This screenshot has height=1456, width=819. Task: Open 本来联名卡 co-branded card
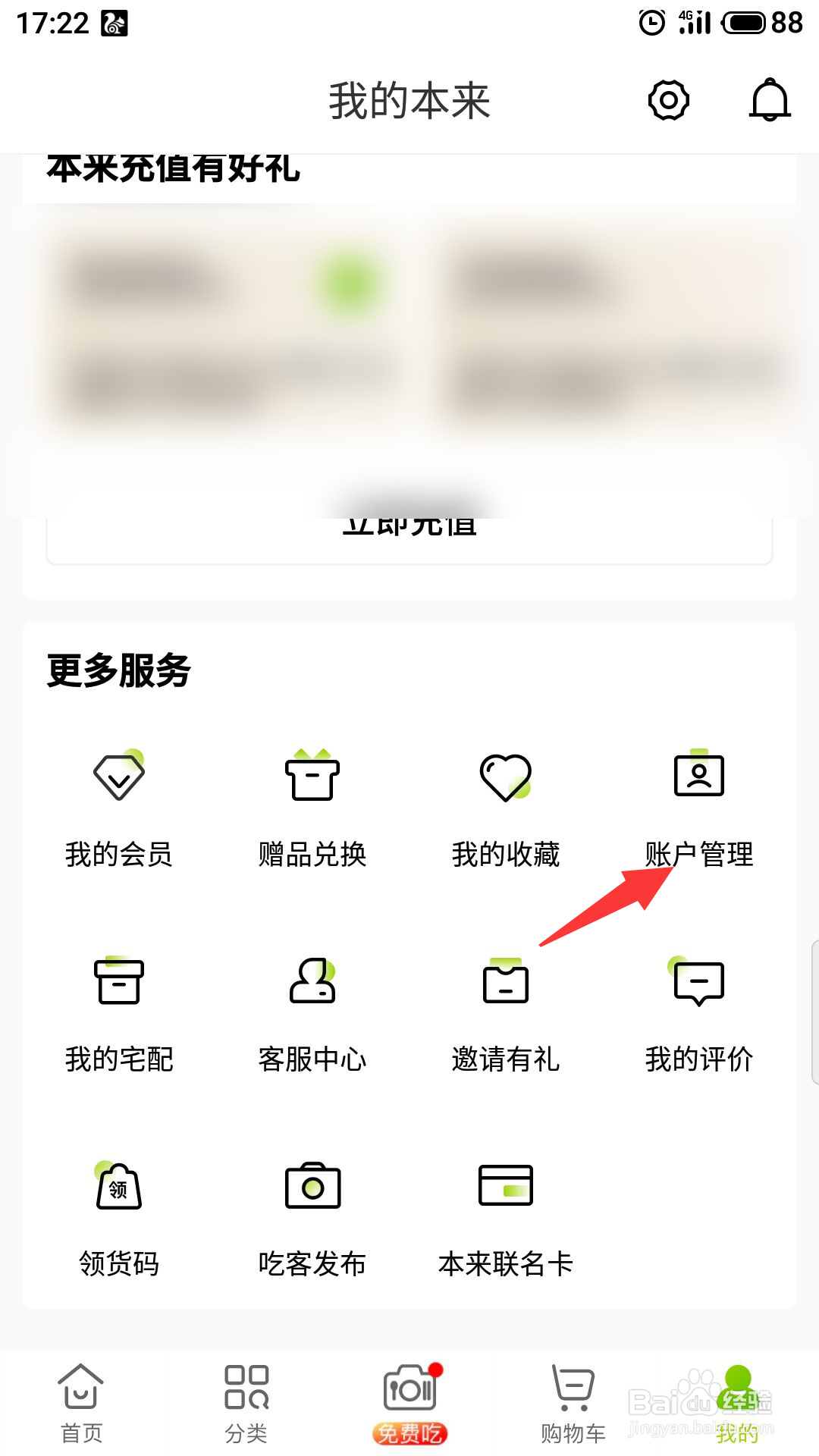click(x=506, y=1213)
